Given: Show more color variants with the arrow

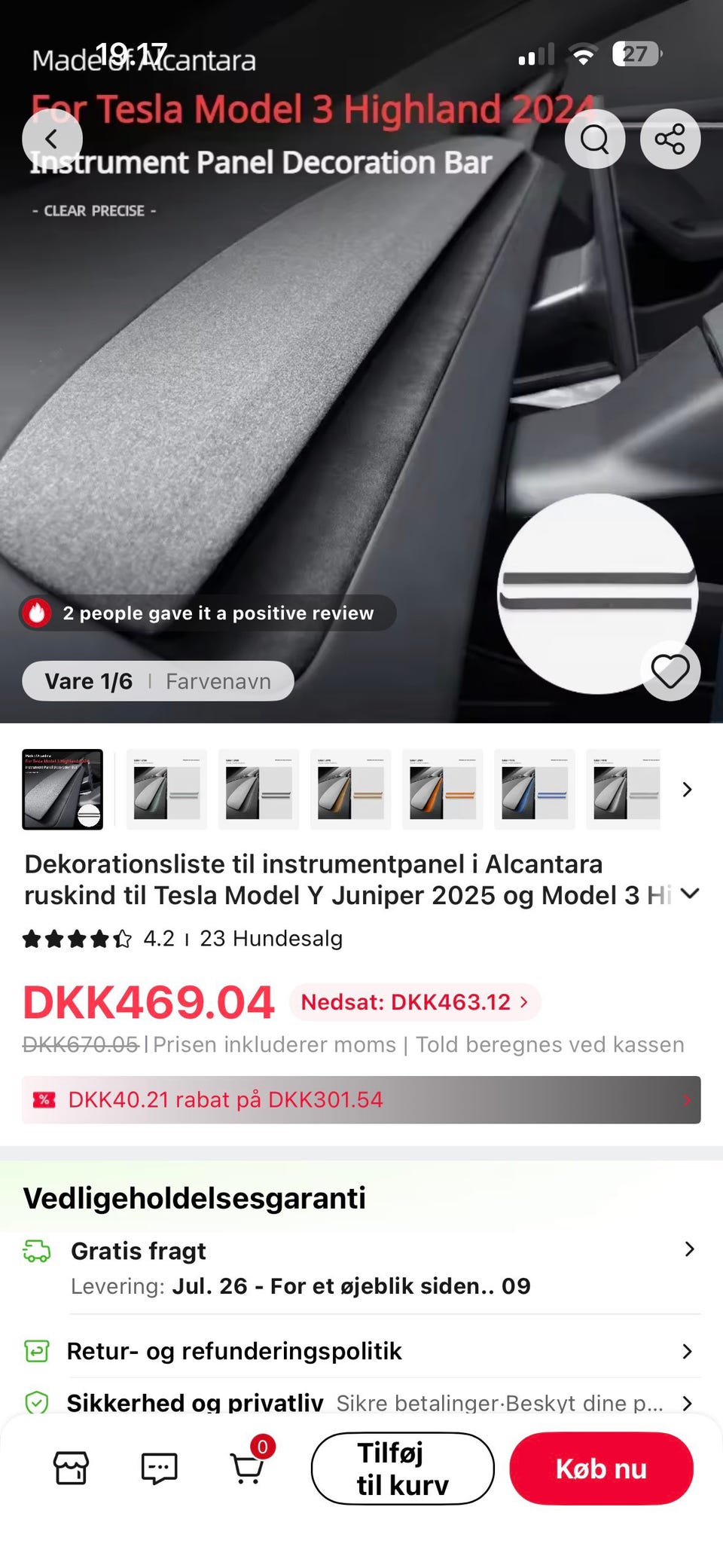Looking at the screenshot, I should click(687, 790).
